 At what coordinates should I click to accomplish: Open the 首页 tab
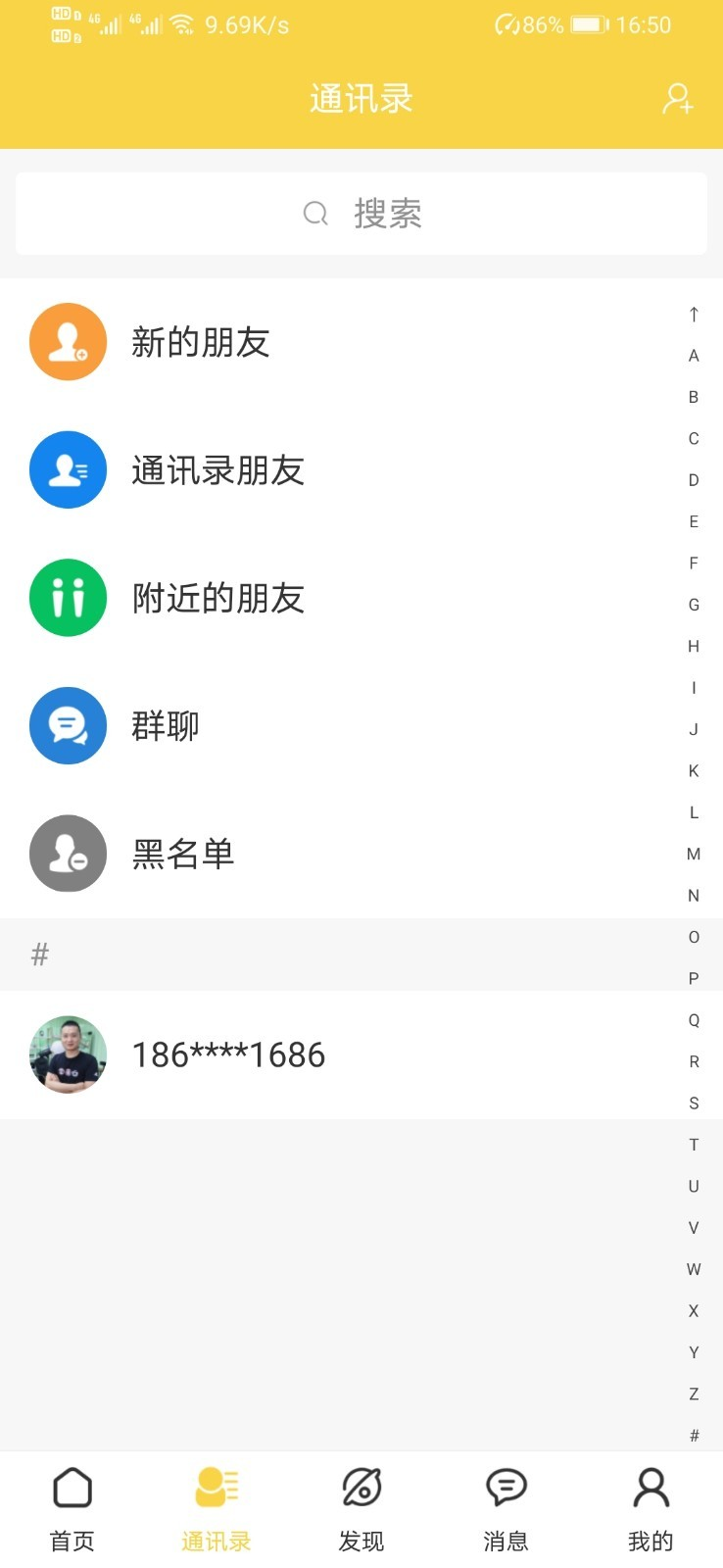point(72,1509)
